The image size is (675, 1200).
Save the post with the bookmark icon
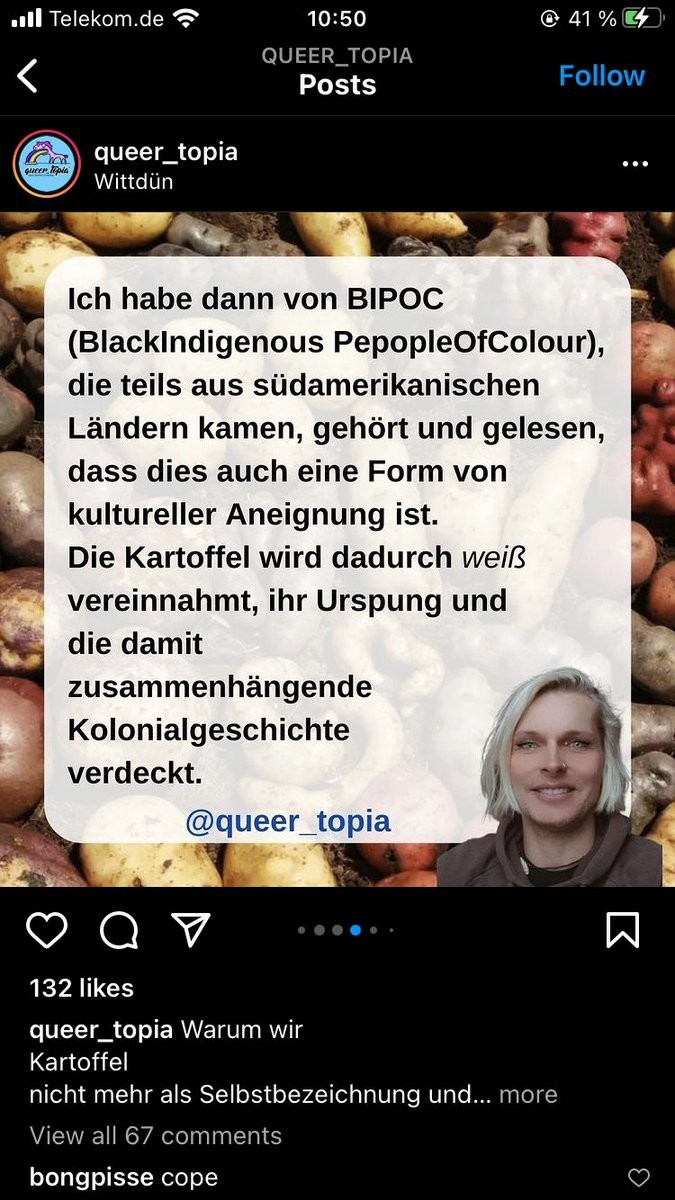[622, 930]
